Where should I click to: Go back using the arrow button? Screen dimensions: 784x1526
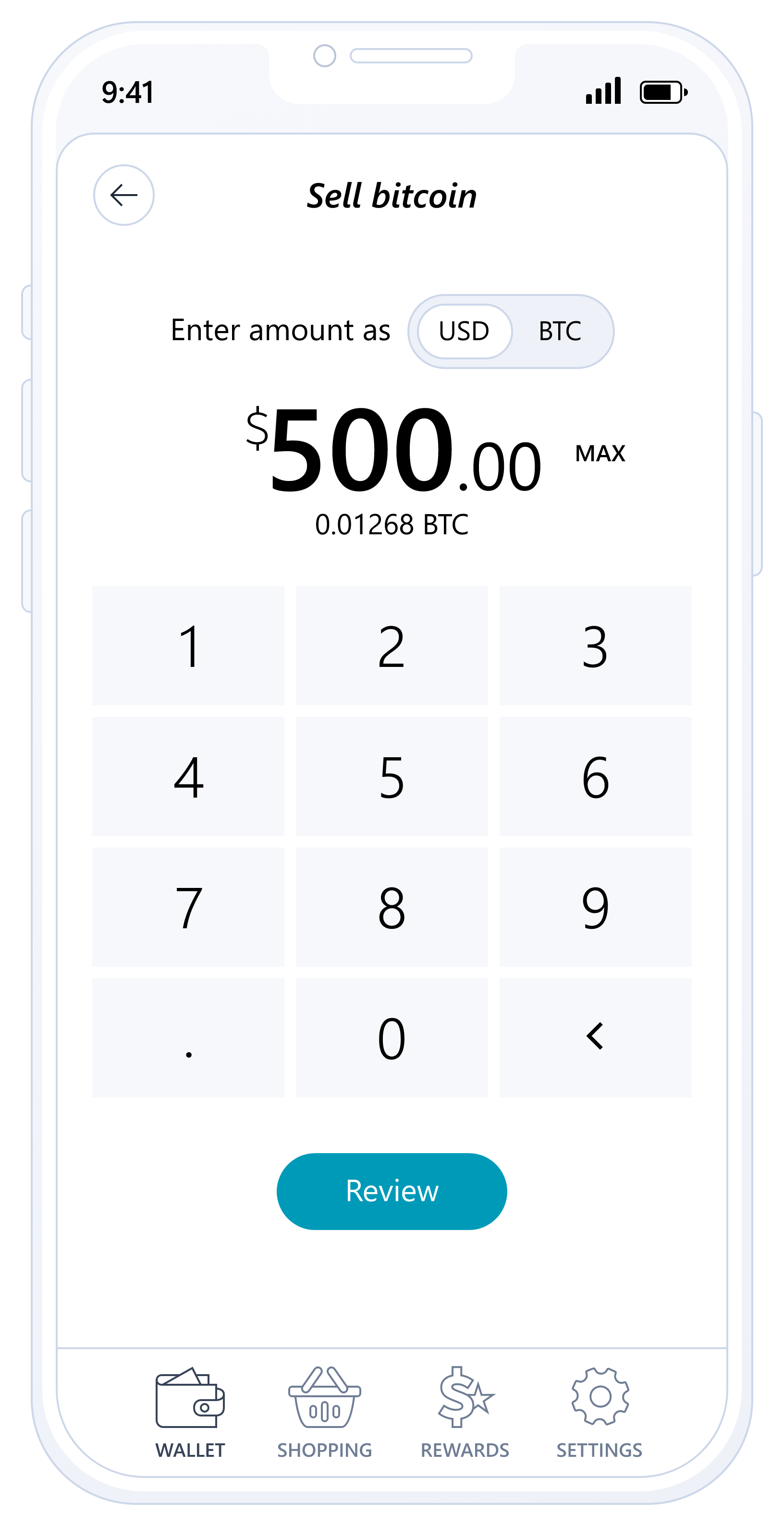click(x=124, y=195)
